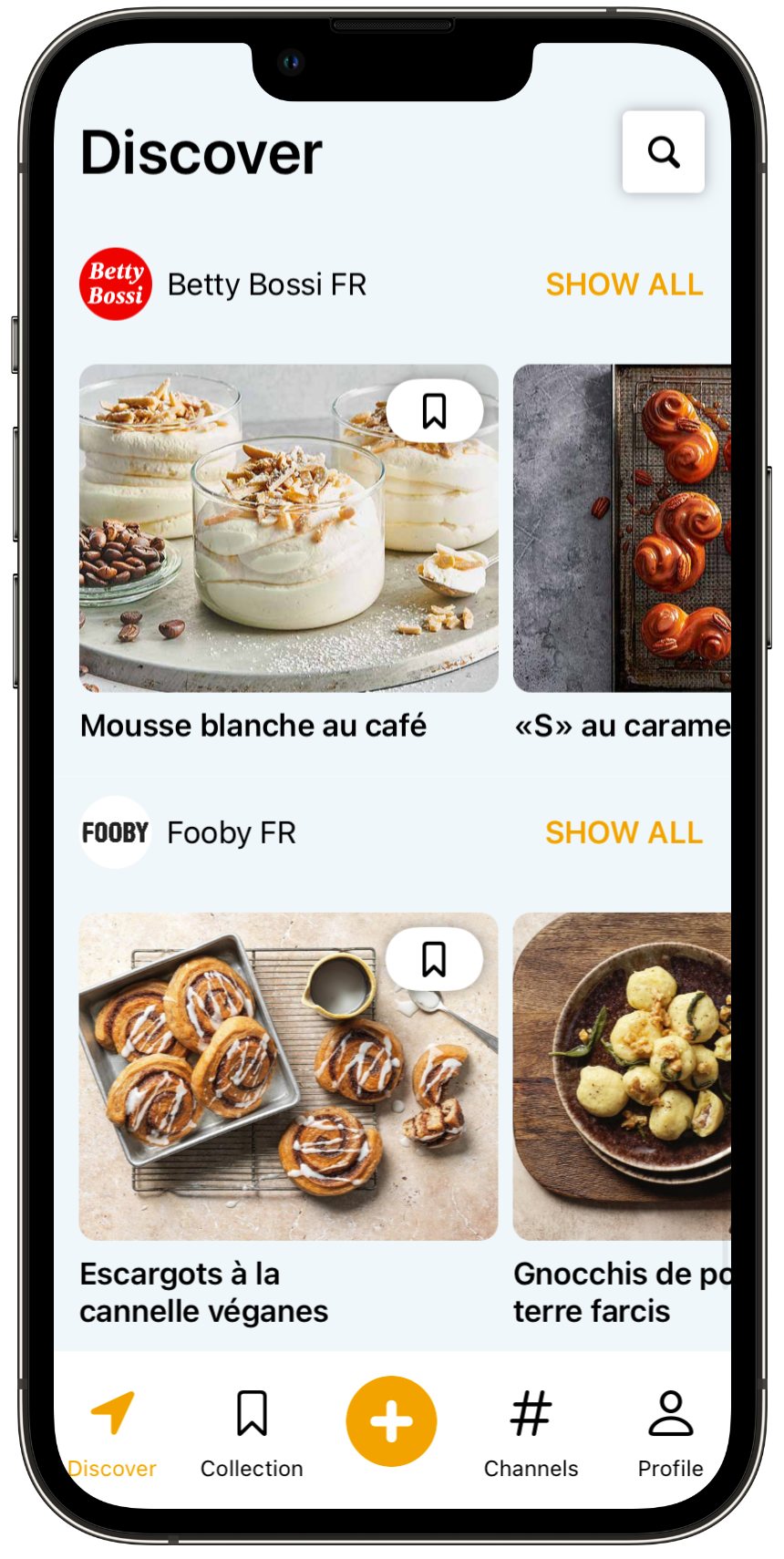Bookmark the Escargots à la cannelle véganes recipe
Screen dimensions: 784x1559
click(434, 959)
